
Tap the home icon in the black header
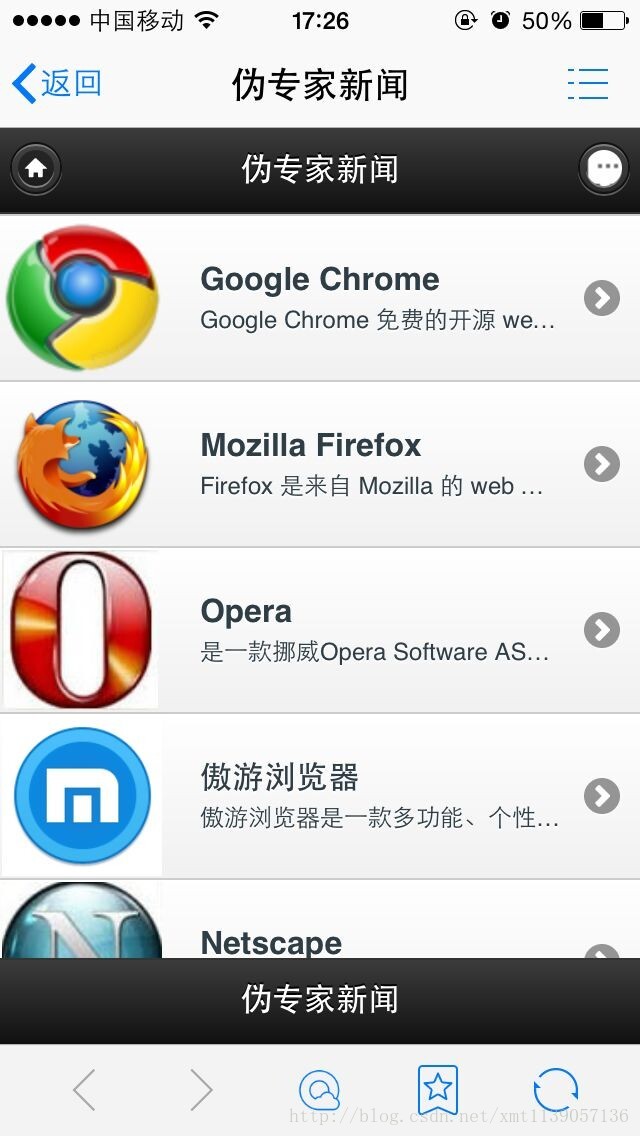36,169
